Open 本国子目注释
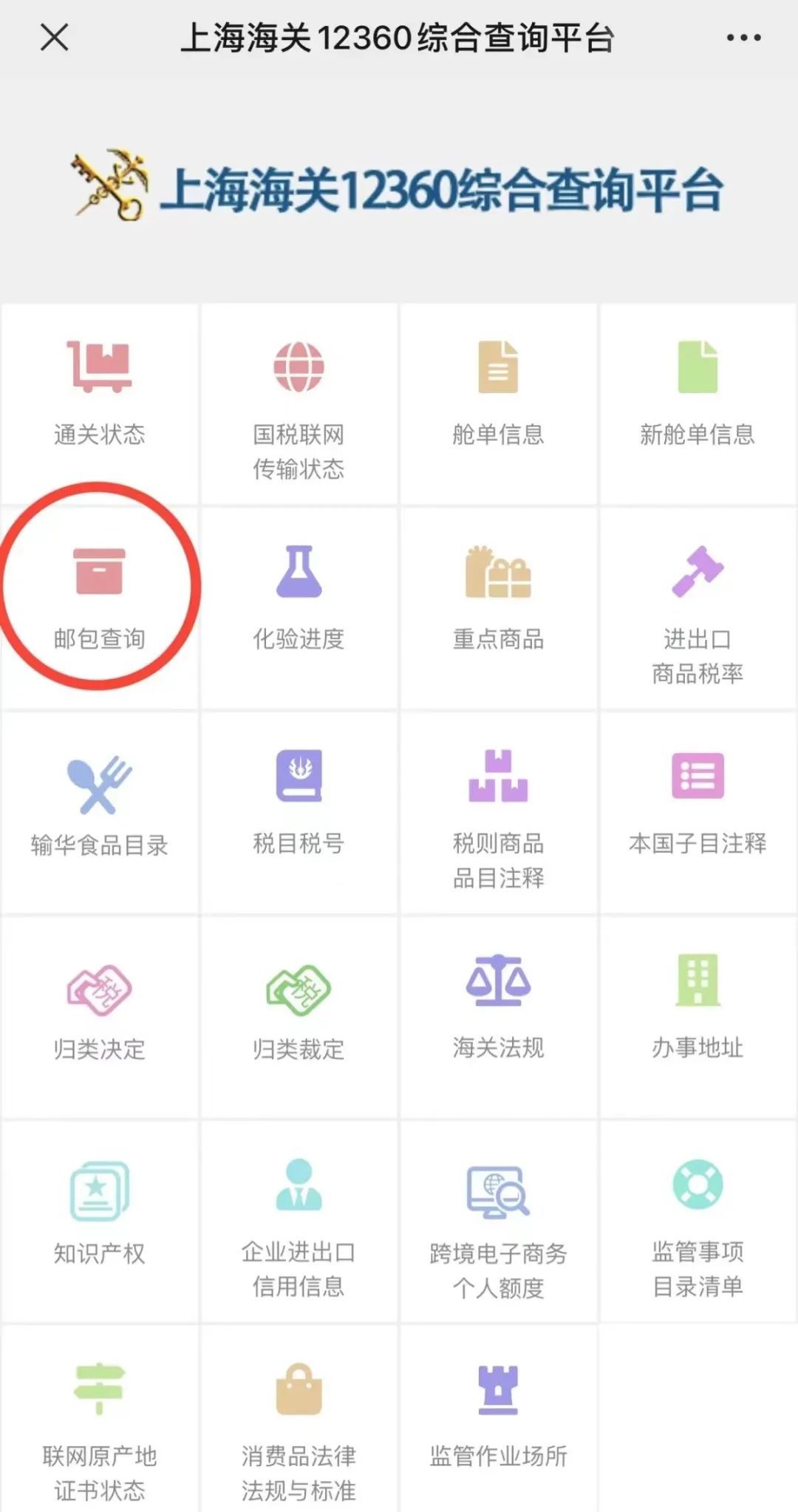Image resolution: width=798 pixels, height=1512 pixels. click(698, 811)
